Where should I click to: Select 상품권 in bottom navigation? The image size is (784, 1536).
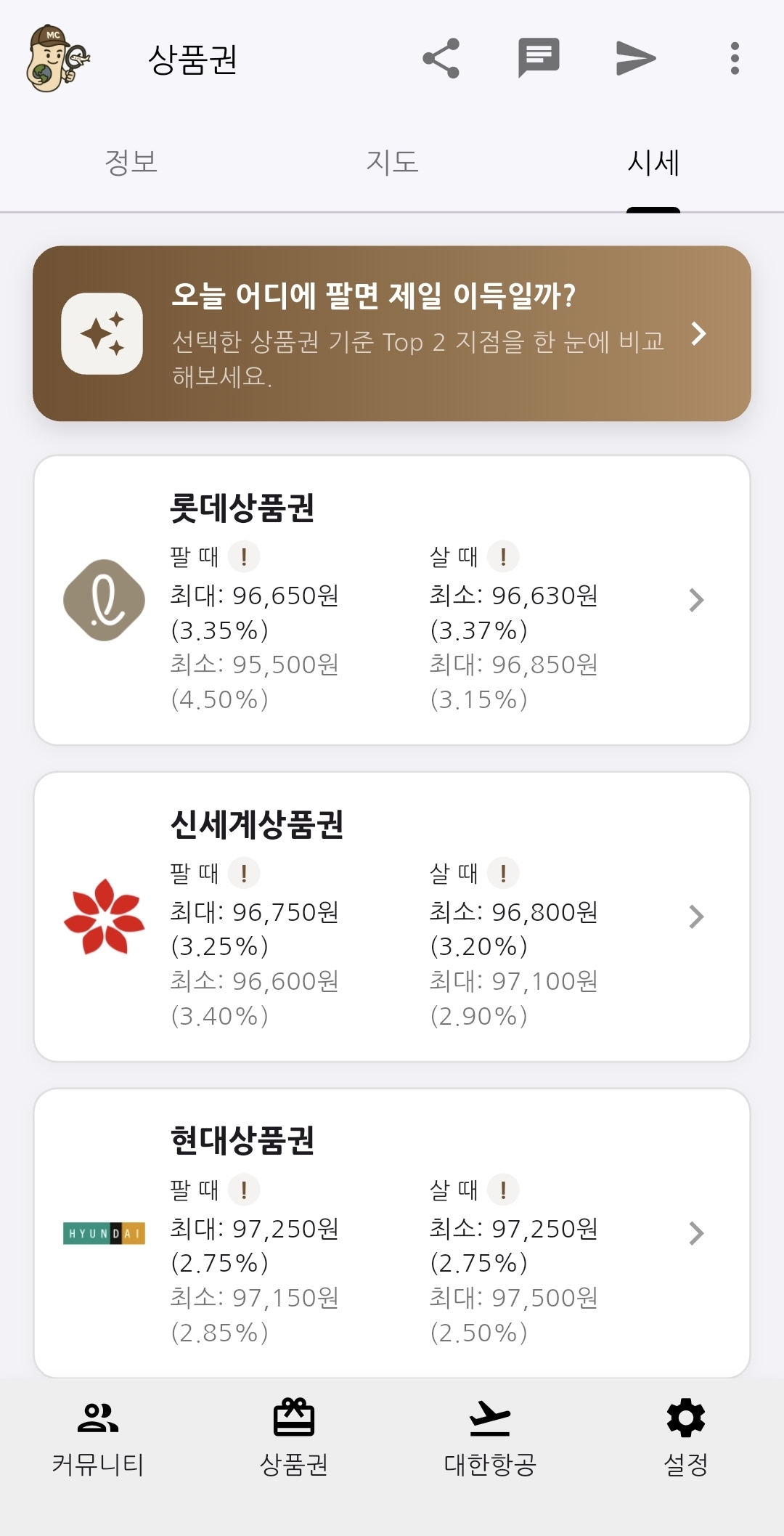click(294, 1438)
